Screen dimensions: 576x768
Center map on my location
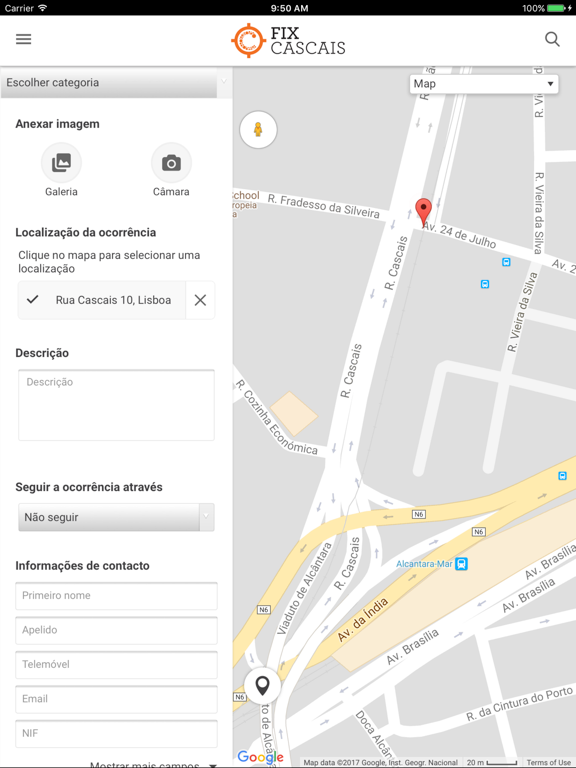tap(263, 686)
